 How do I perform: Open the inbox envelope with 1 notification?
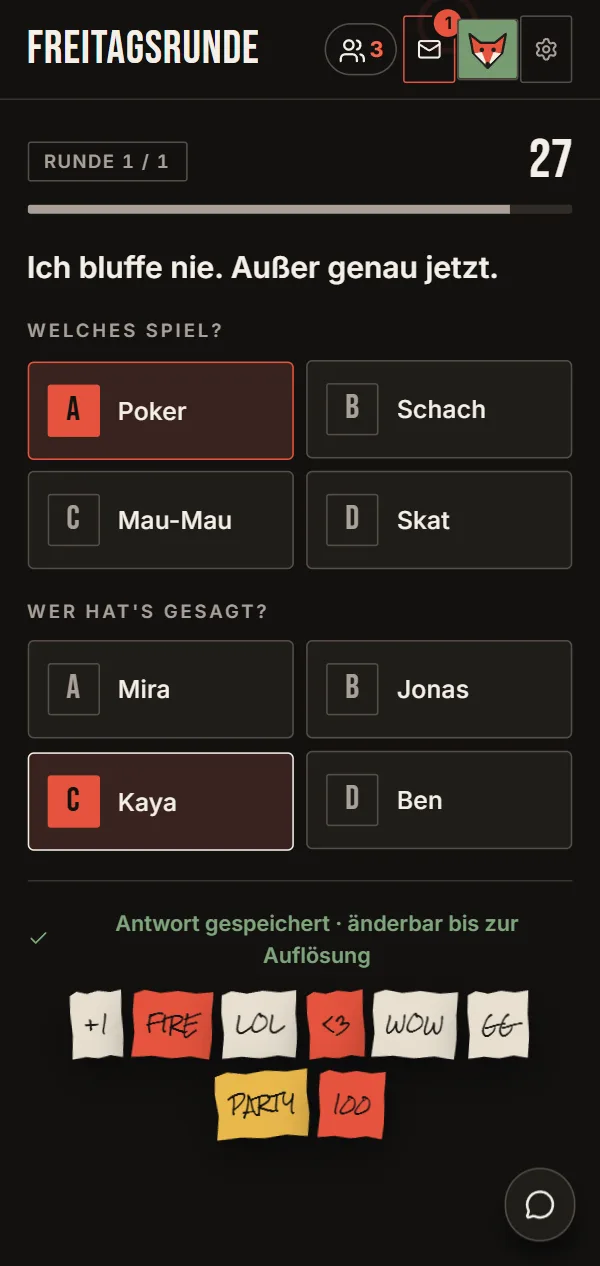click(x=429, y=49)
